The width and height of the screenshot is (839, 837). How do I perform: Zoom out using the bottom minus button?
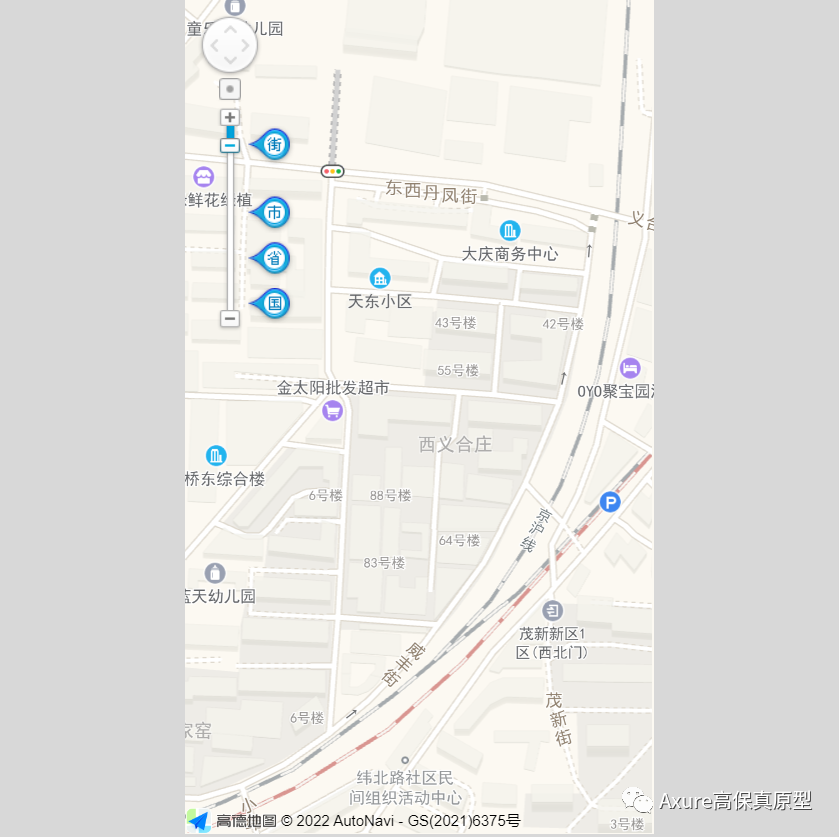[230, 319]
